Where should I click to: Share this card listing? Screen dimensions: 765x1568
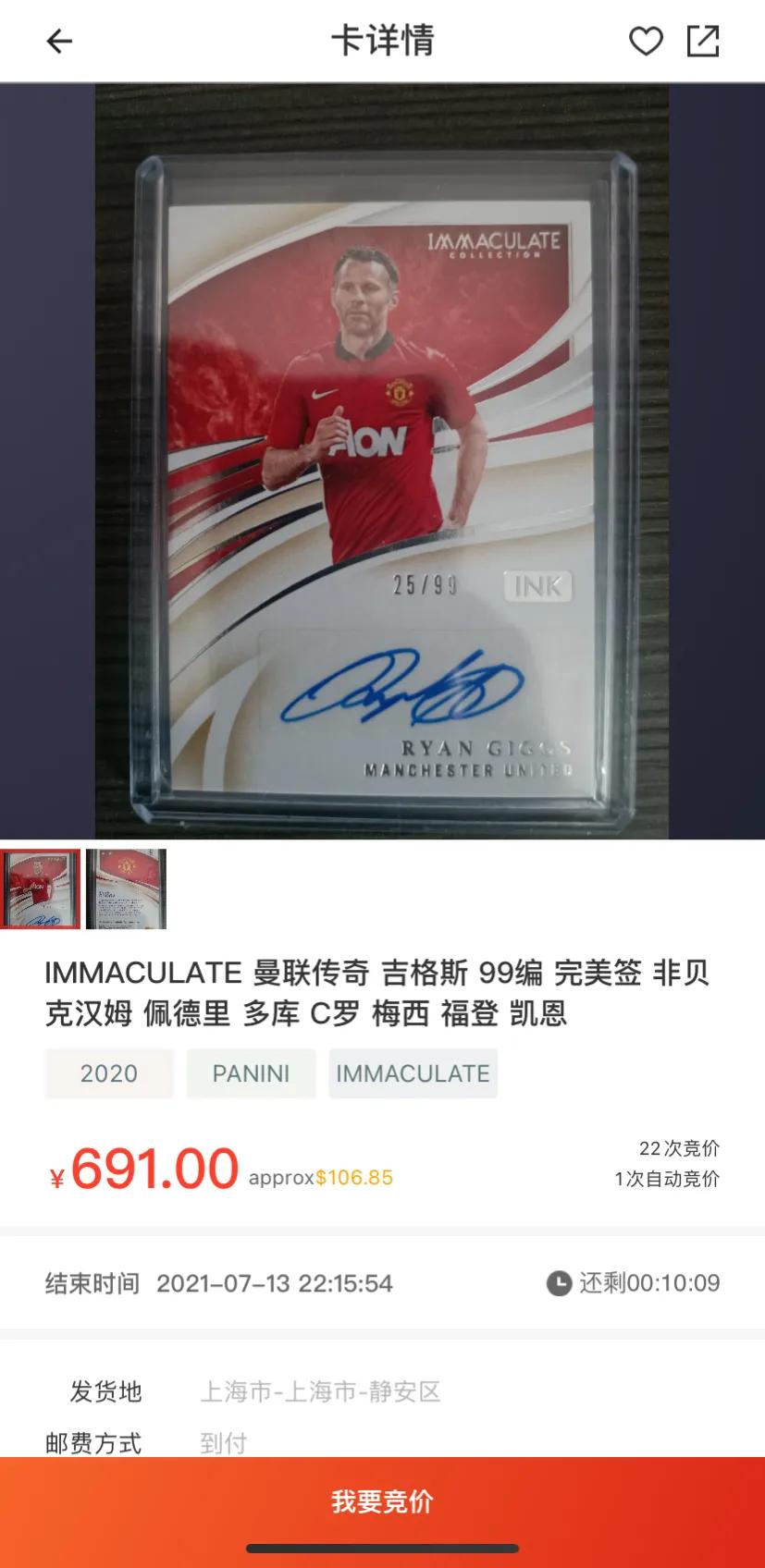(x=703, y=42)
